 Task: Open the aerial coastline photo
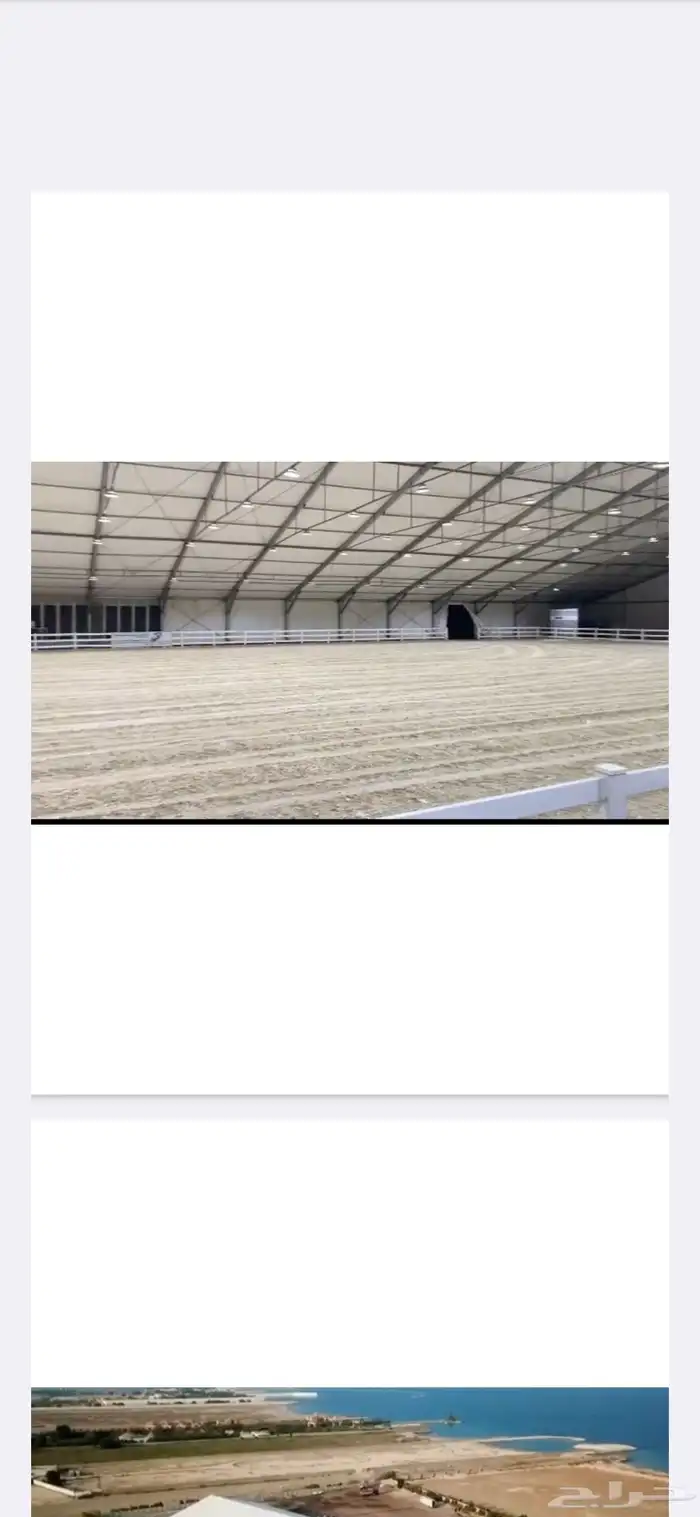[349, 1450]
